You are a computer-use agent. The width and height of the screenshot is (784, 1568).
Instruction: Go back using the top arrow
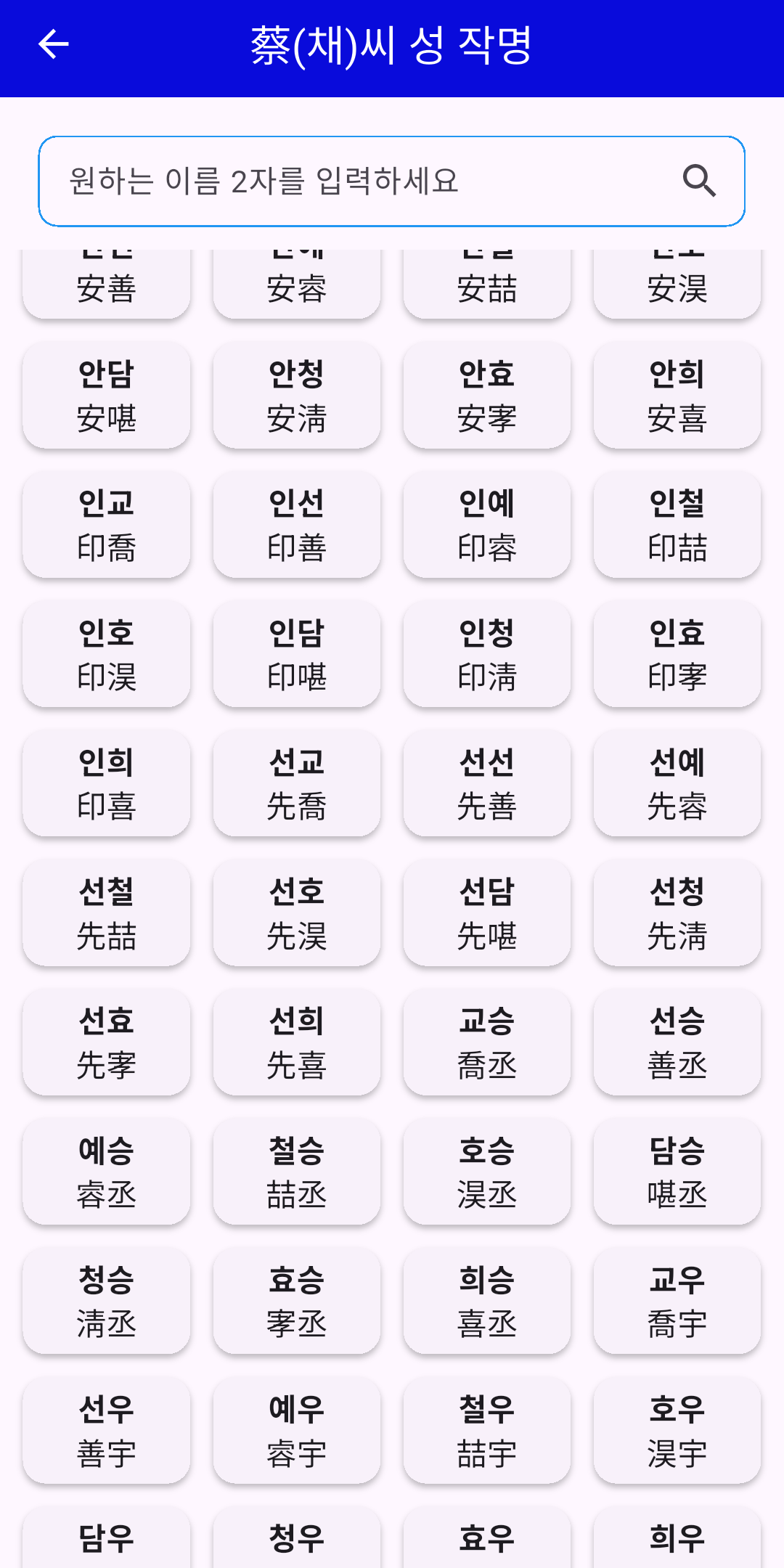coord(53,44)
